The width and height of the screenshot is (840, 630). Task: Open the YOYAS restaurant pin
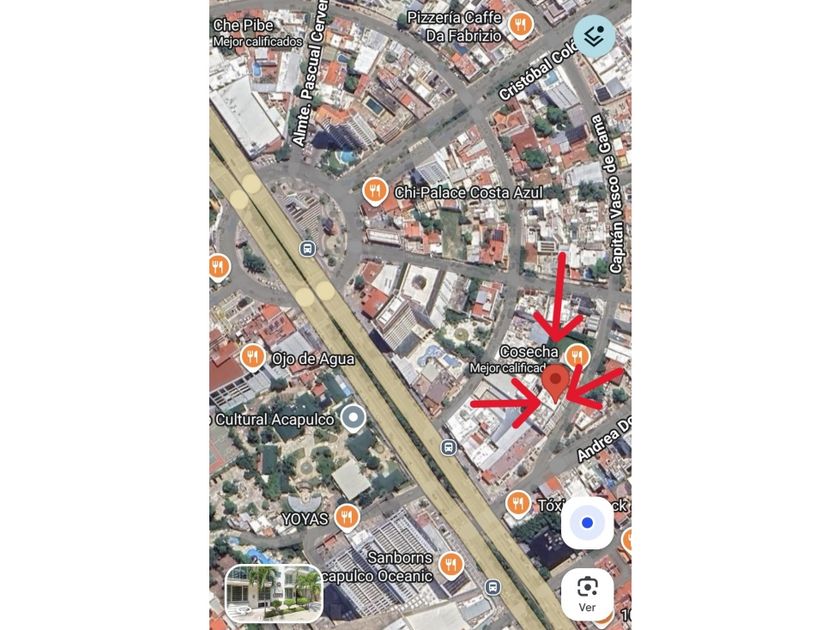347,517
